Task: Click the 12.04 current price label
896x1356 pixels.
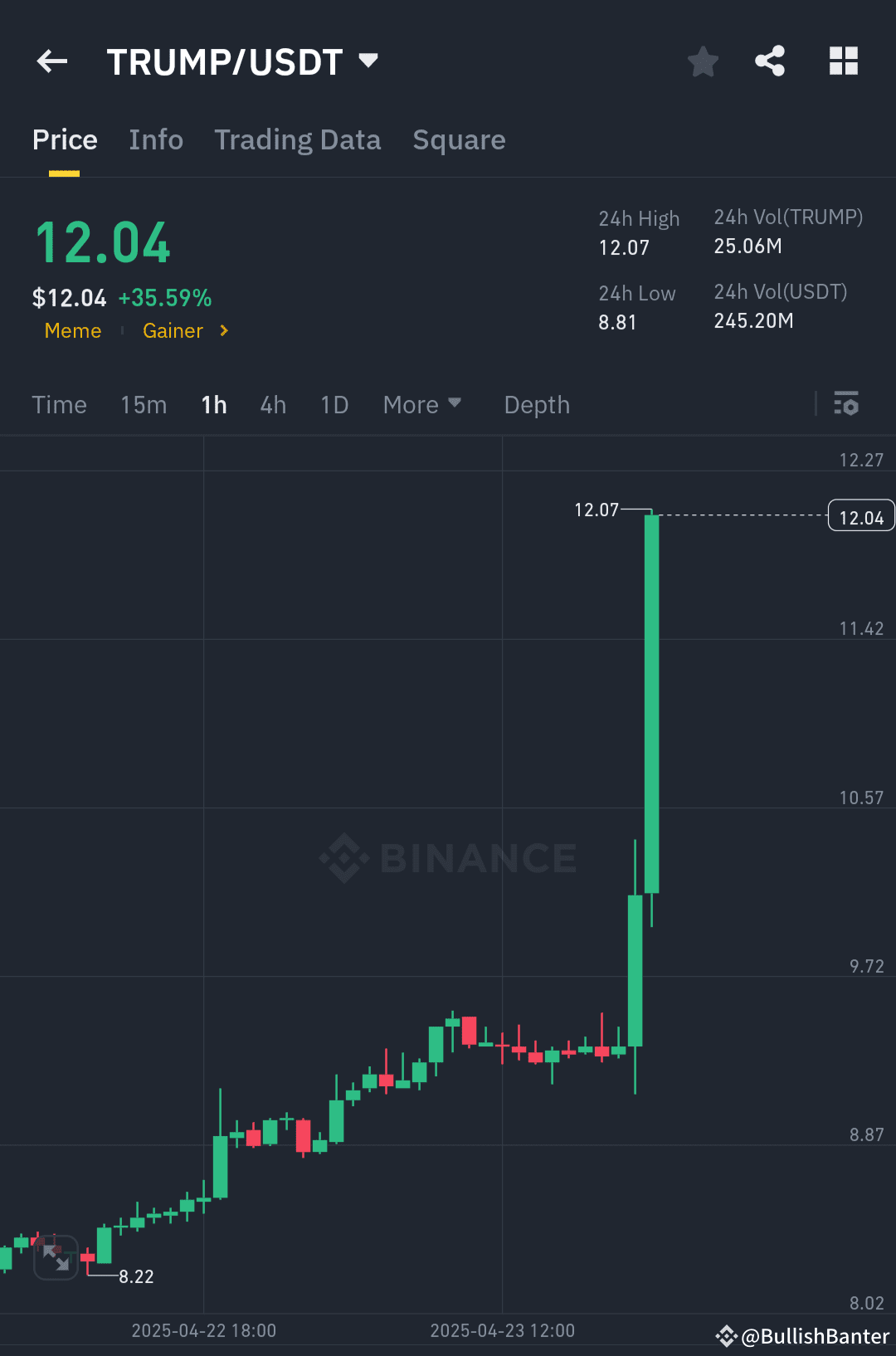Action: click(x=860, y=515)
